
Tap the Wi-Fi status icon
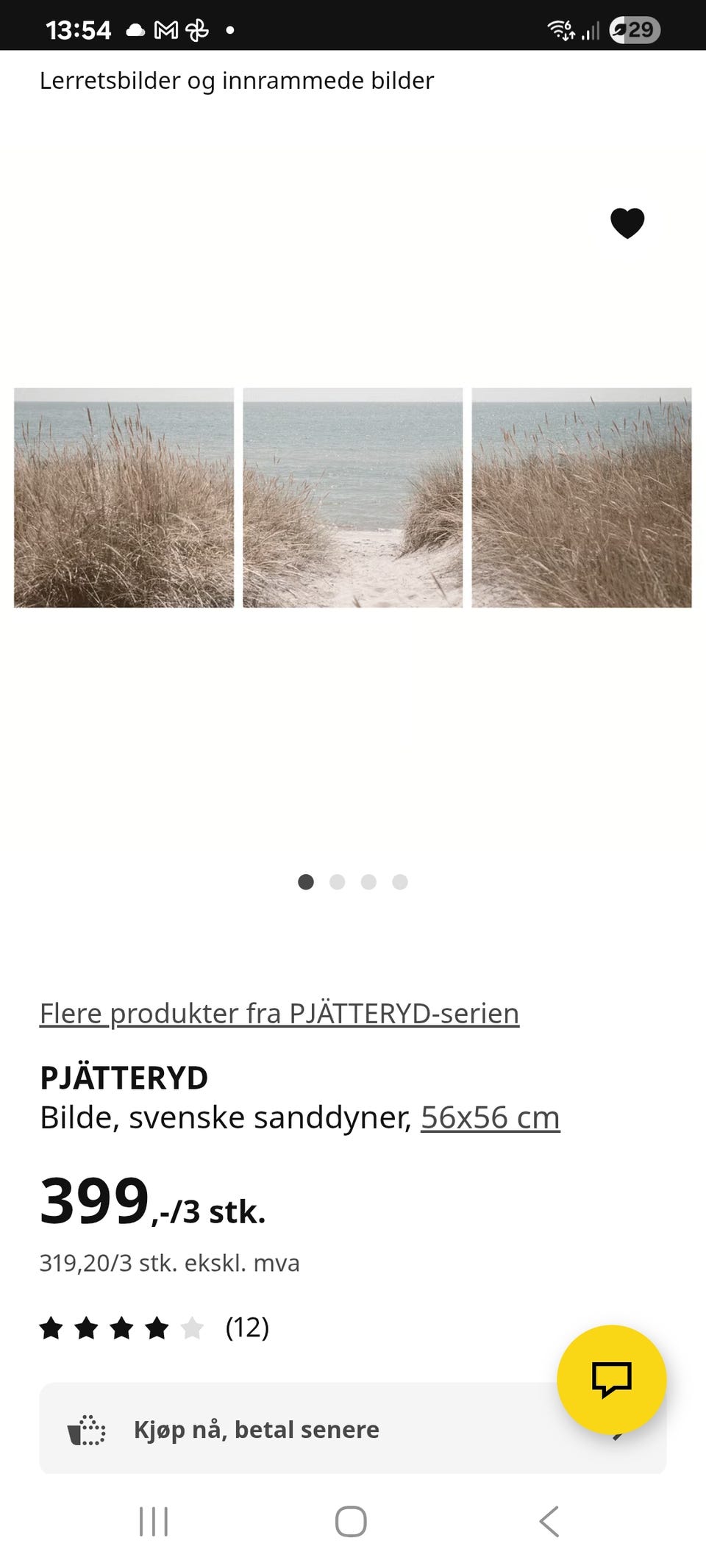click(x=561, y=29)
